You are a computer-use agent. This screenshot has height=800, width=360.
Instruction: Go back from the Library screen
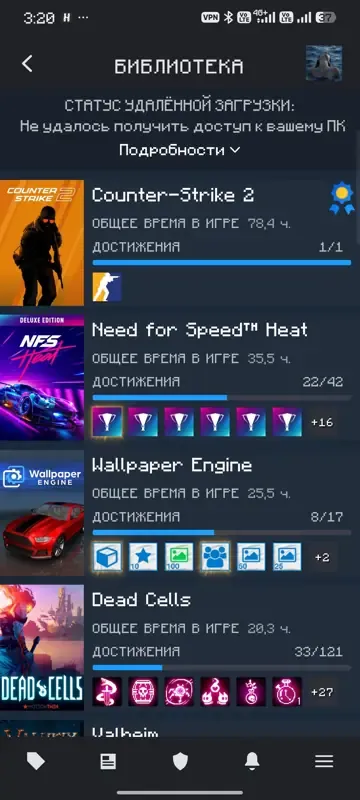tap(27, 64)
